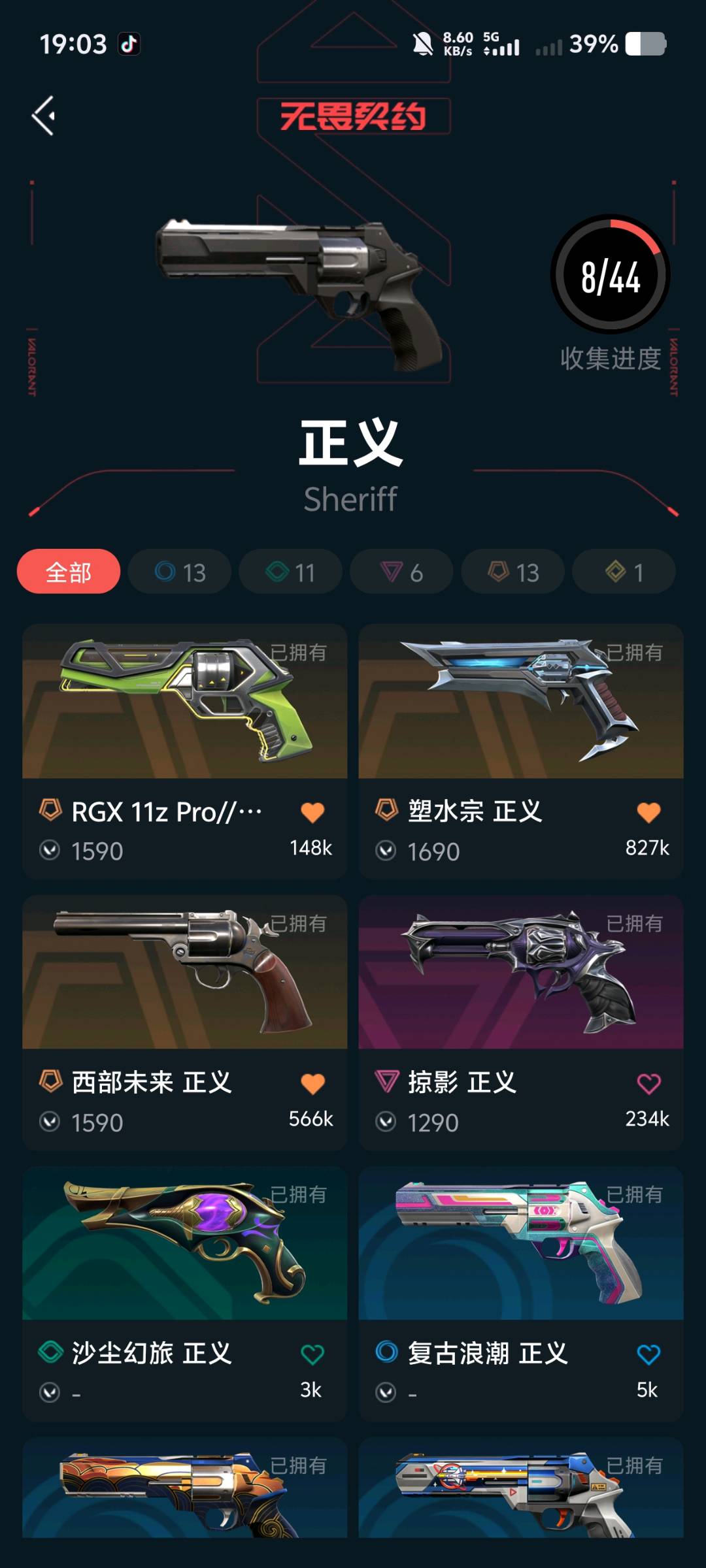Screen dimensions: 706x1568
Task: Filter by pink triangle tier with 6 skins
Action: click(x=401, y=572)
